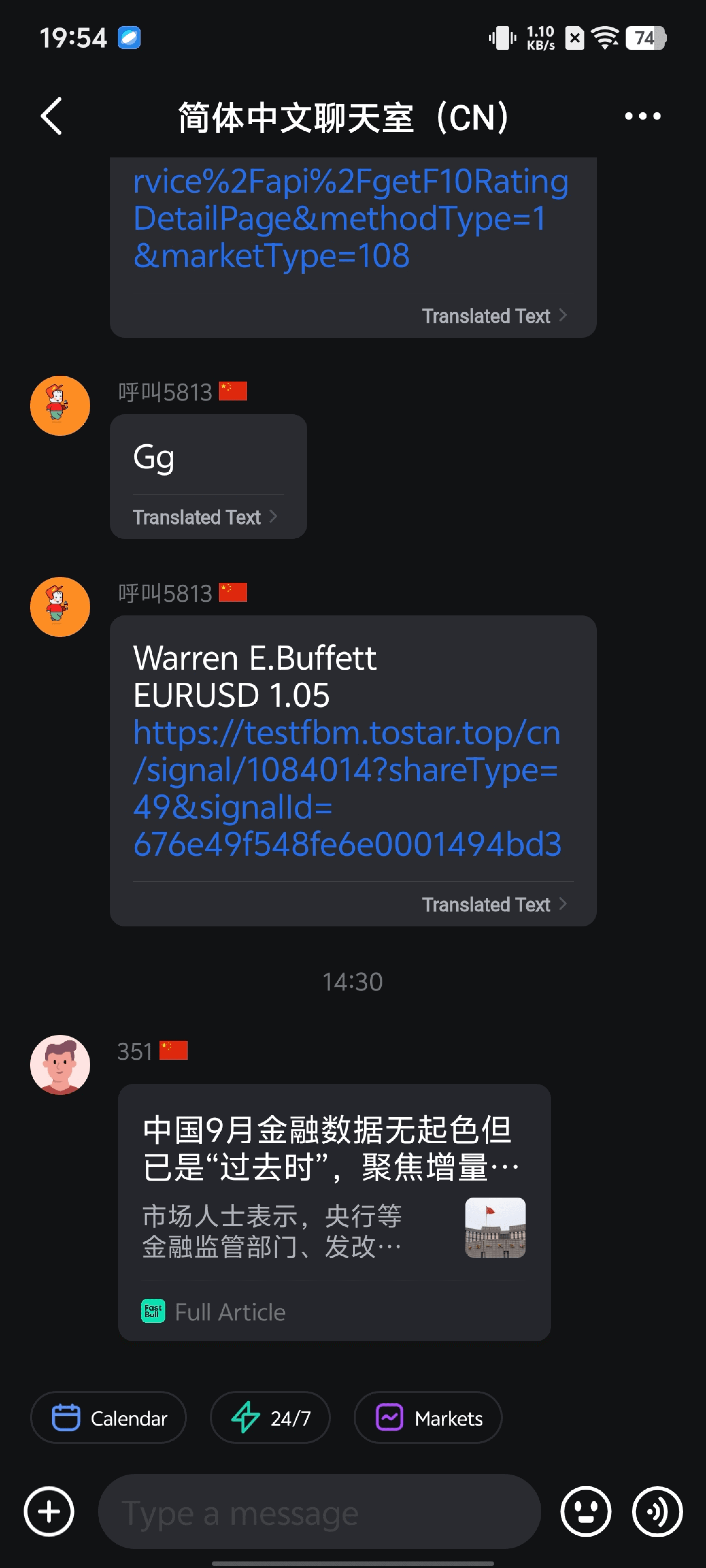Focus the Type a message field
The height and width of the screenshot is (1568, 706).
pyautogui.click(x=319, y=1511)
